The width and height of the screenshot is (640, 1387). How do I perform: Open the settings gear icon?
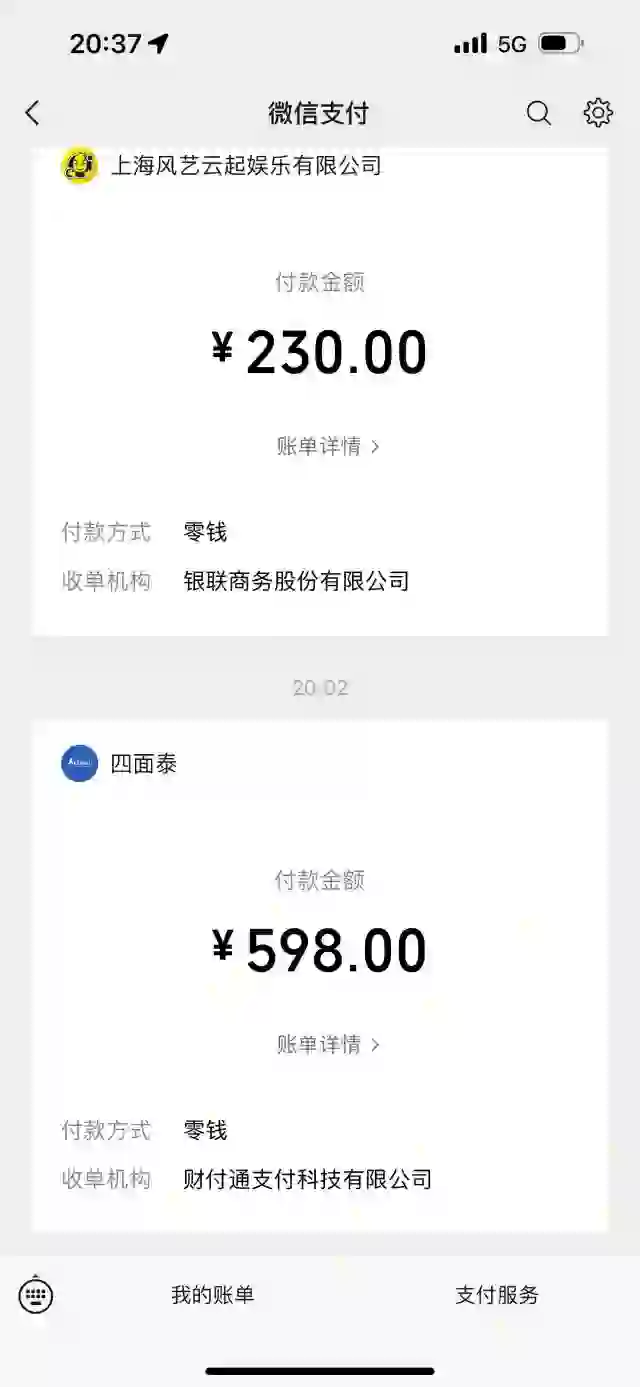pos(598,113)
